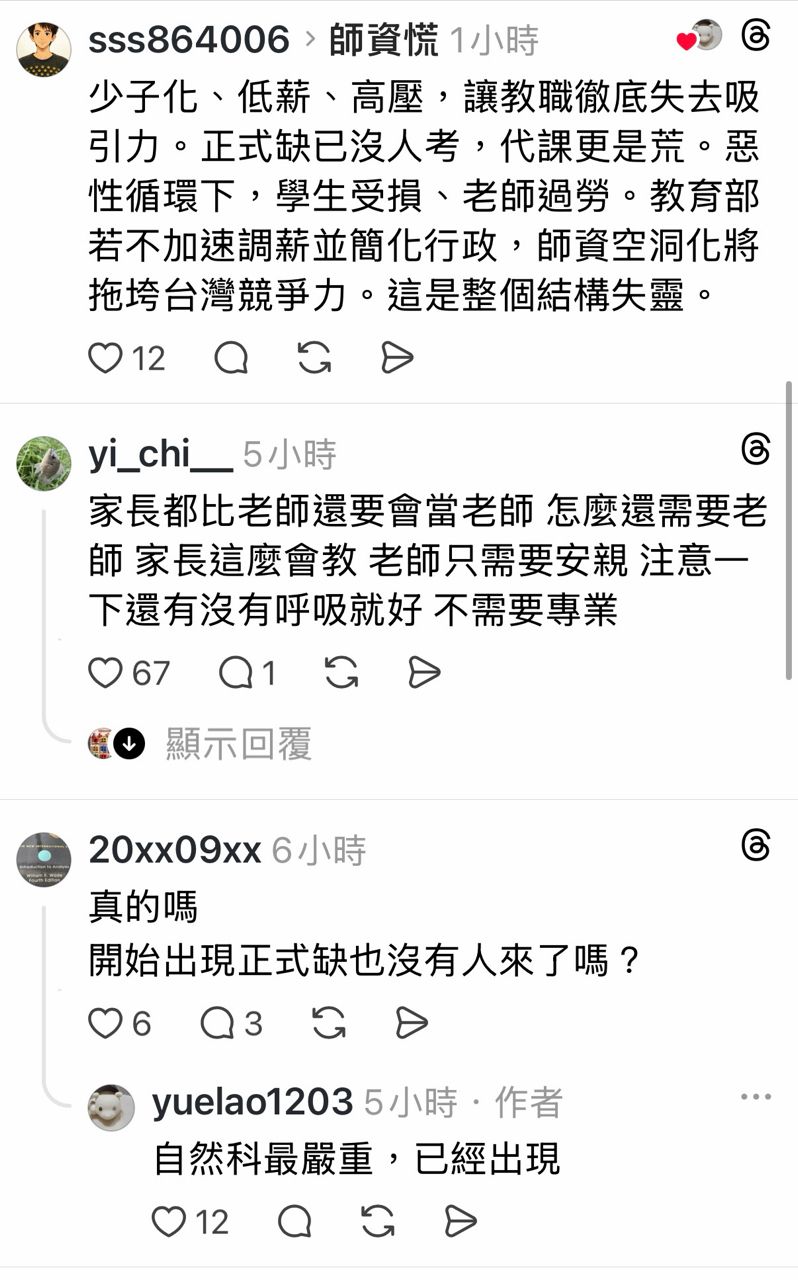Repost sss864006's comment
This screenshot has width=798, height=1280.
[314, 358]
